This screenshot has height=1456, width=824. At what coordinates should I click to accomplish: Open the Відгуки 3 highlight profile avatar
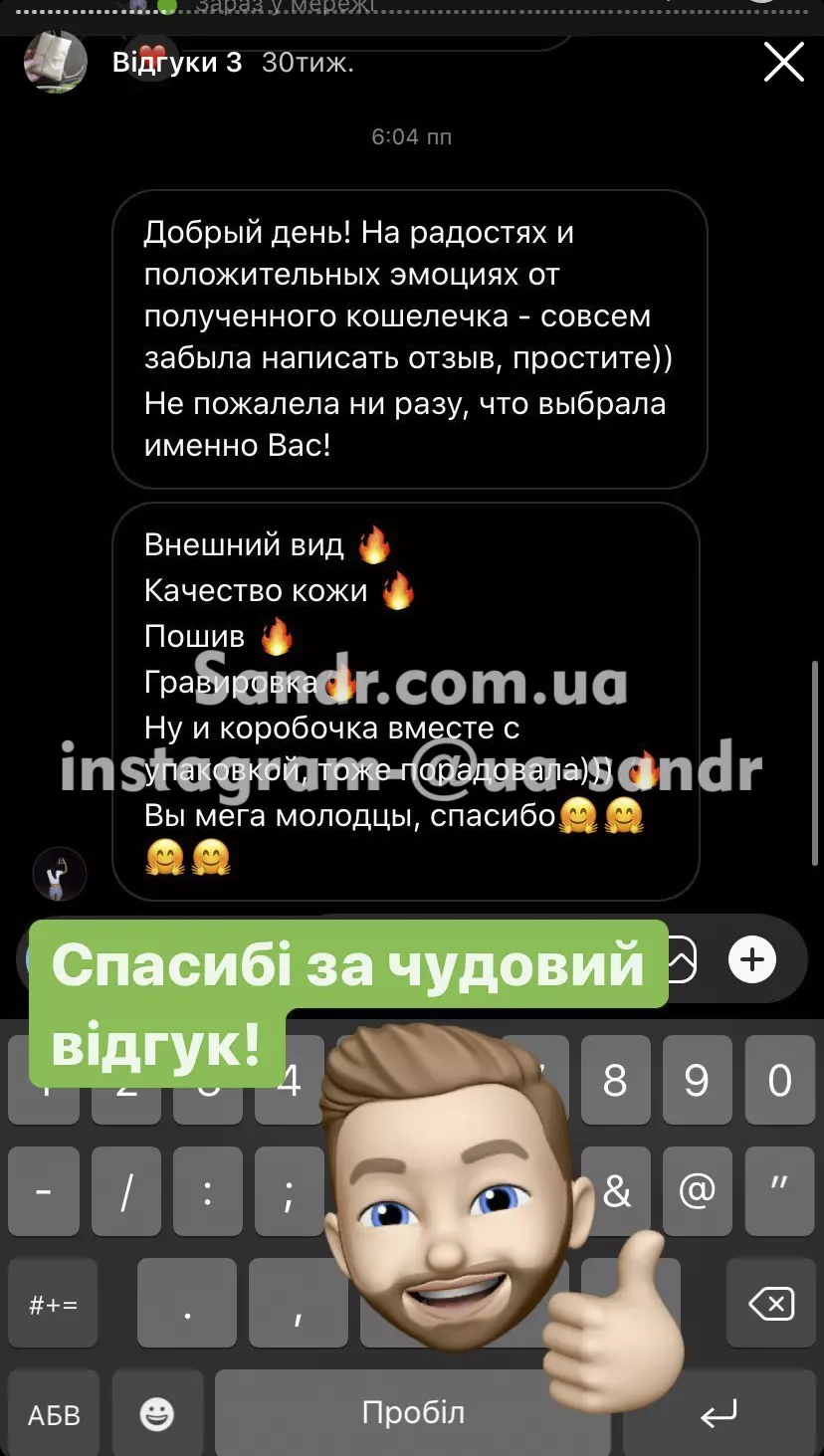coord(56,62)
